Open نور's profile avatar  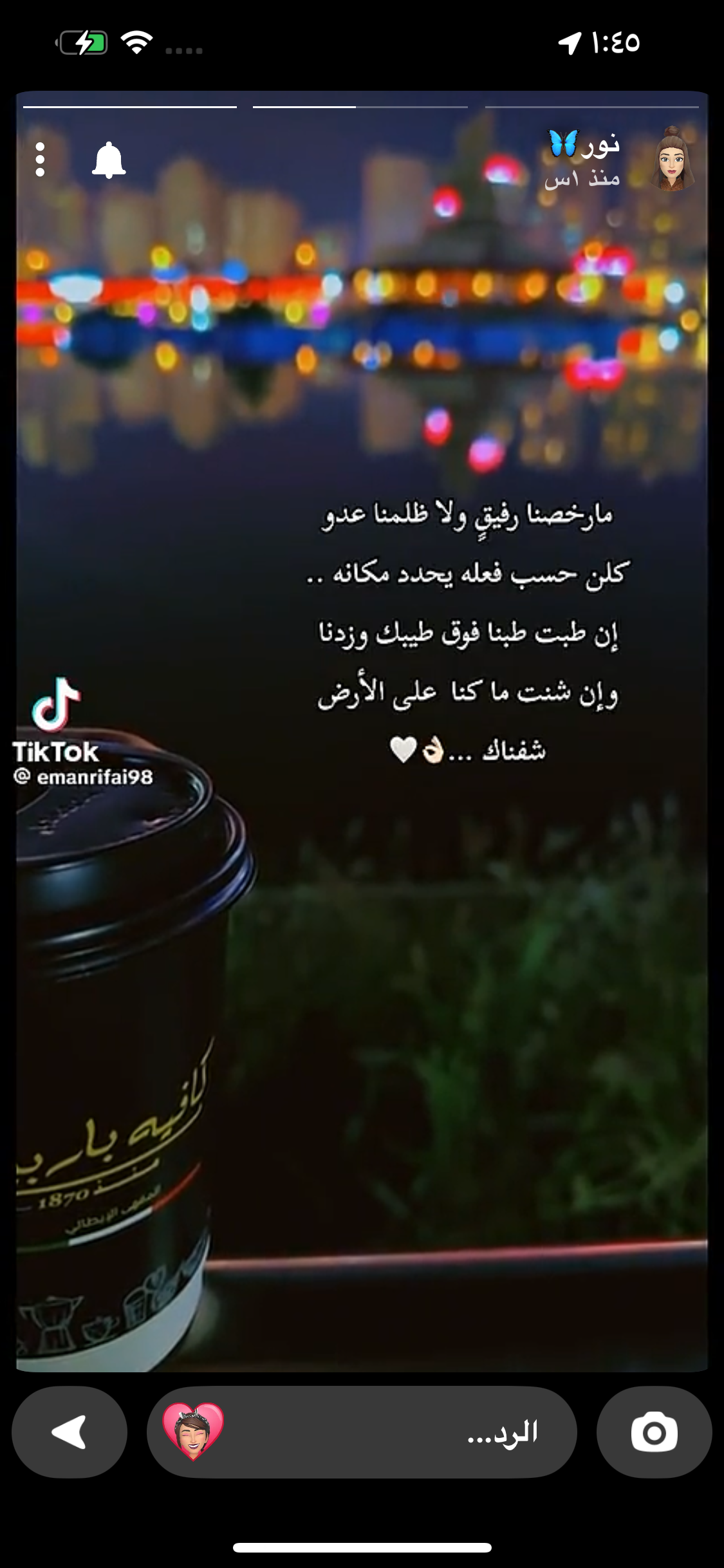671,159
